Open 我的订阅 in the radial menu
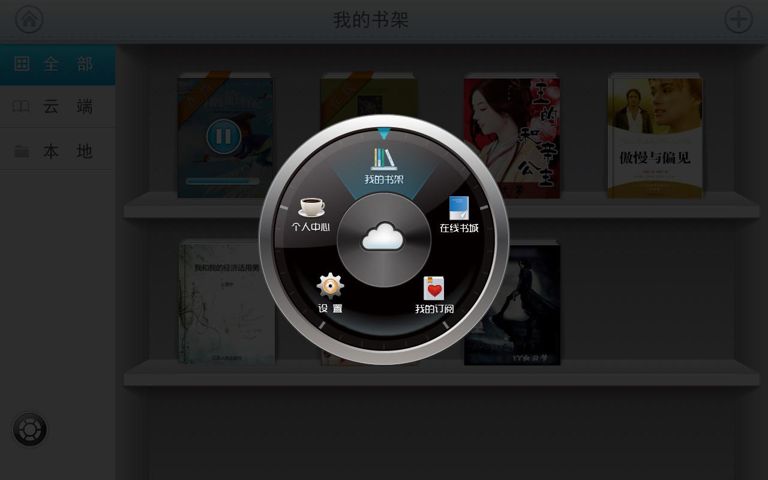The width and height of the screenshot is (768, 480). coord(434,295)
